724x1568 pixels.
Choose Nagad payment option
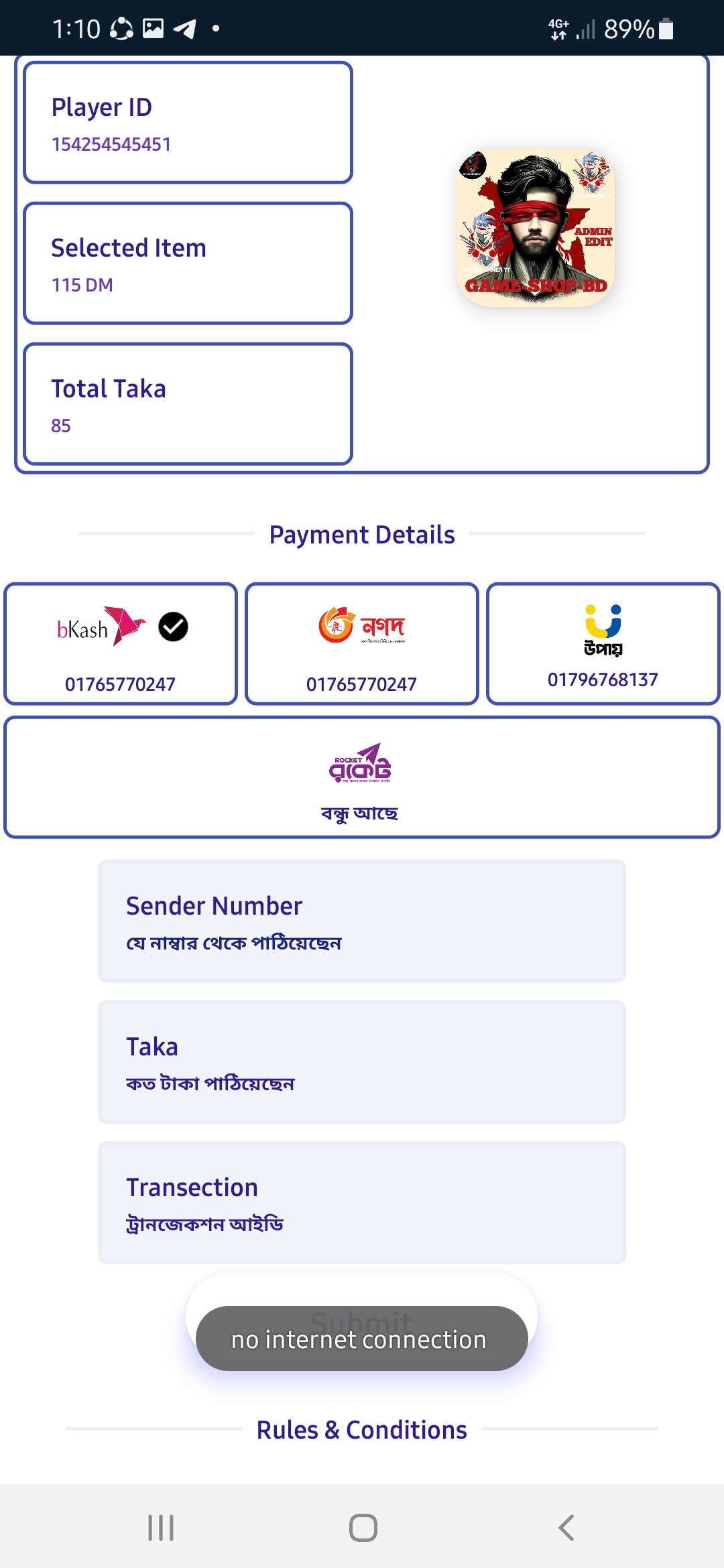(362, 644)
